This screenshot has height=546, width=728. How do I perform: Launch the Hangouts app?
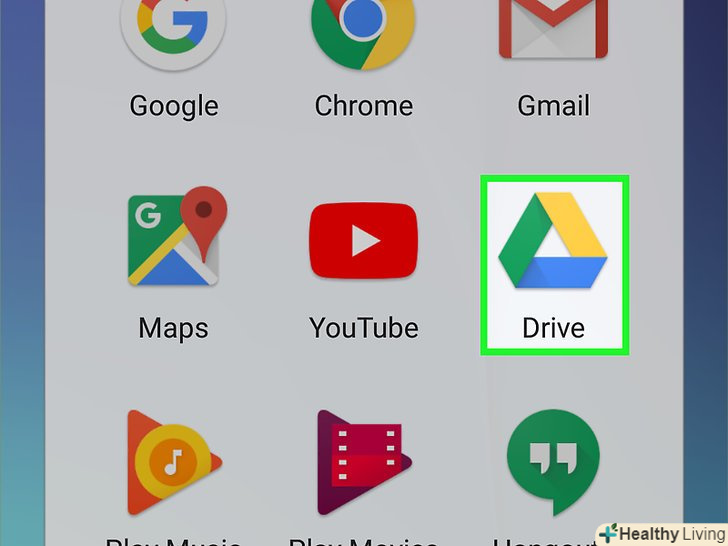(553, 460)
